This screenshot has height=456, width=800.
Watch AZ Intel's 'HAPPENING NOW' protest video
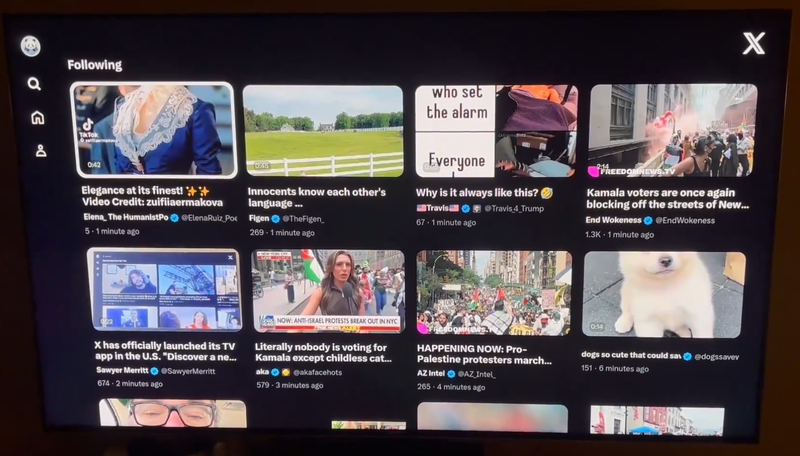pyautogui.click(x=494, y=293)
